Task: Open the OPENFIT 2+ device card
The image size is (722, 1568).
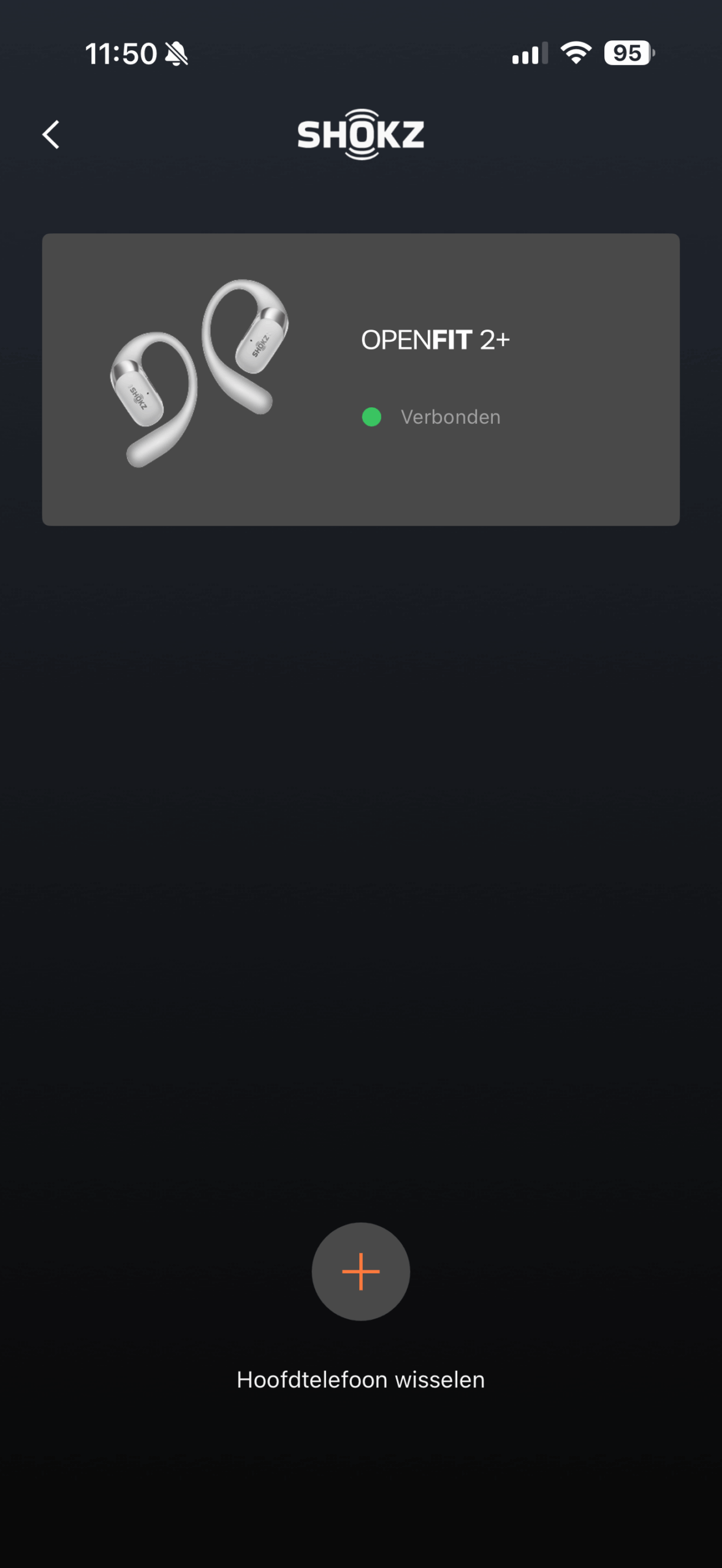Action: point(360,379)
